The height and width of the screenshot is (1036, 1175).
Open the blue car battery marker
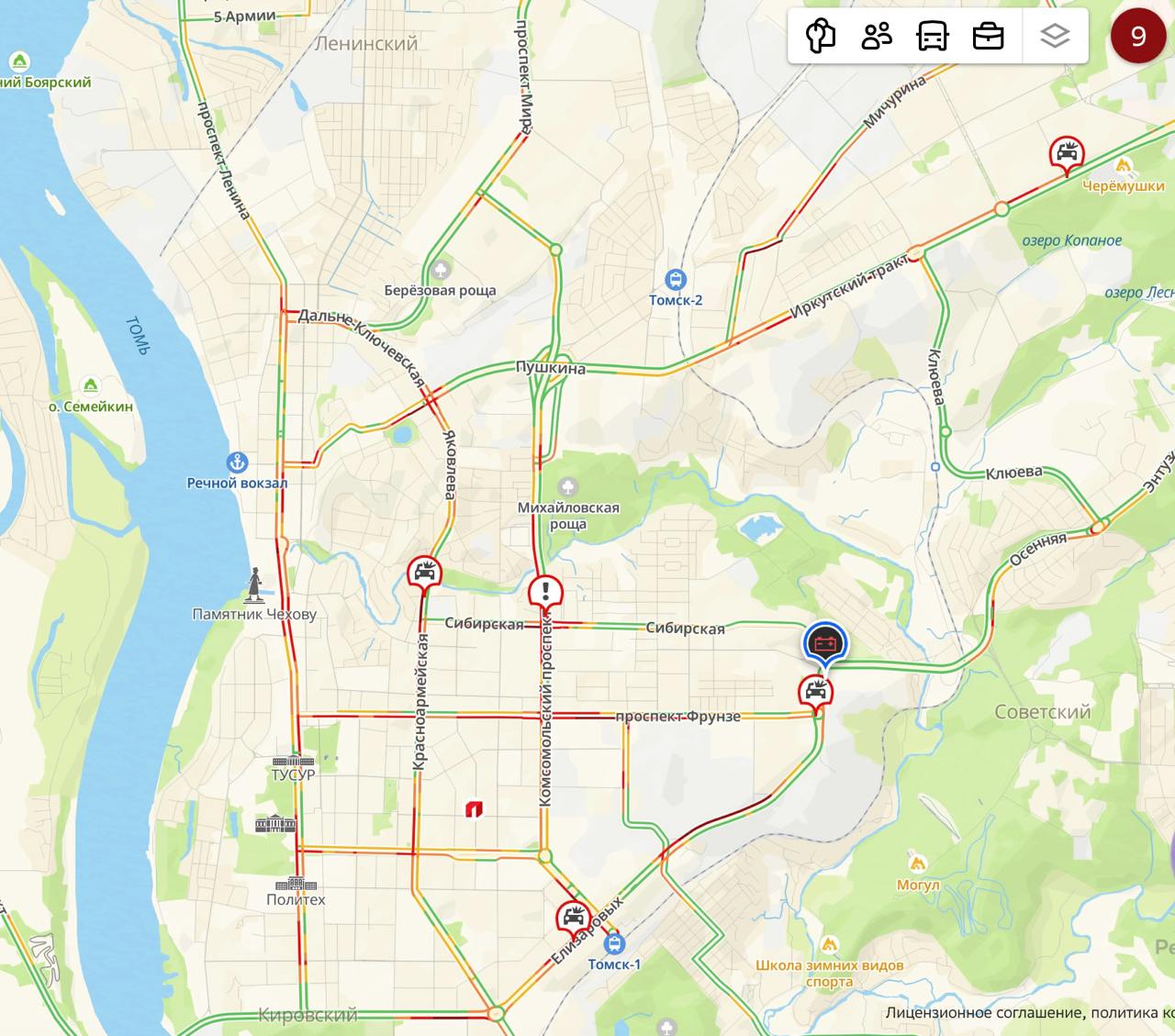pos(824,641)
